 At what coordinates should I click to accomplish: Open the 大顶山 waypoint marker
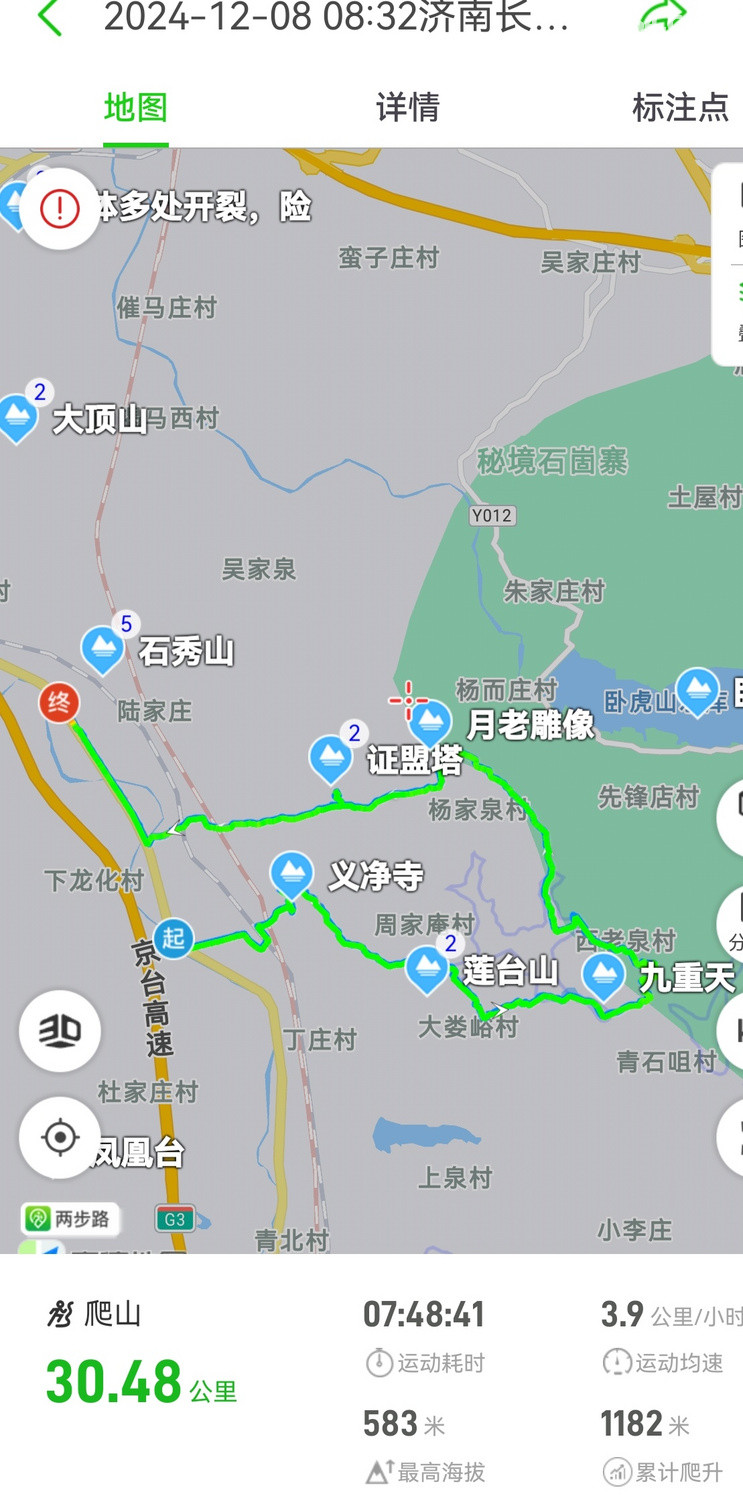click(x=18, y=417)
